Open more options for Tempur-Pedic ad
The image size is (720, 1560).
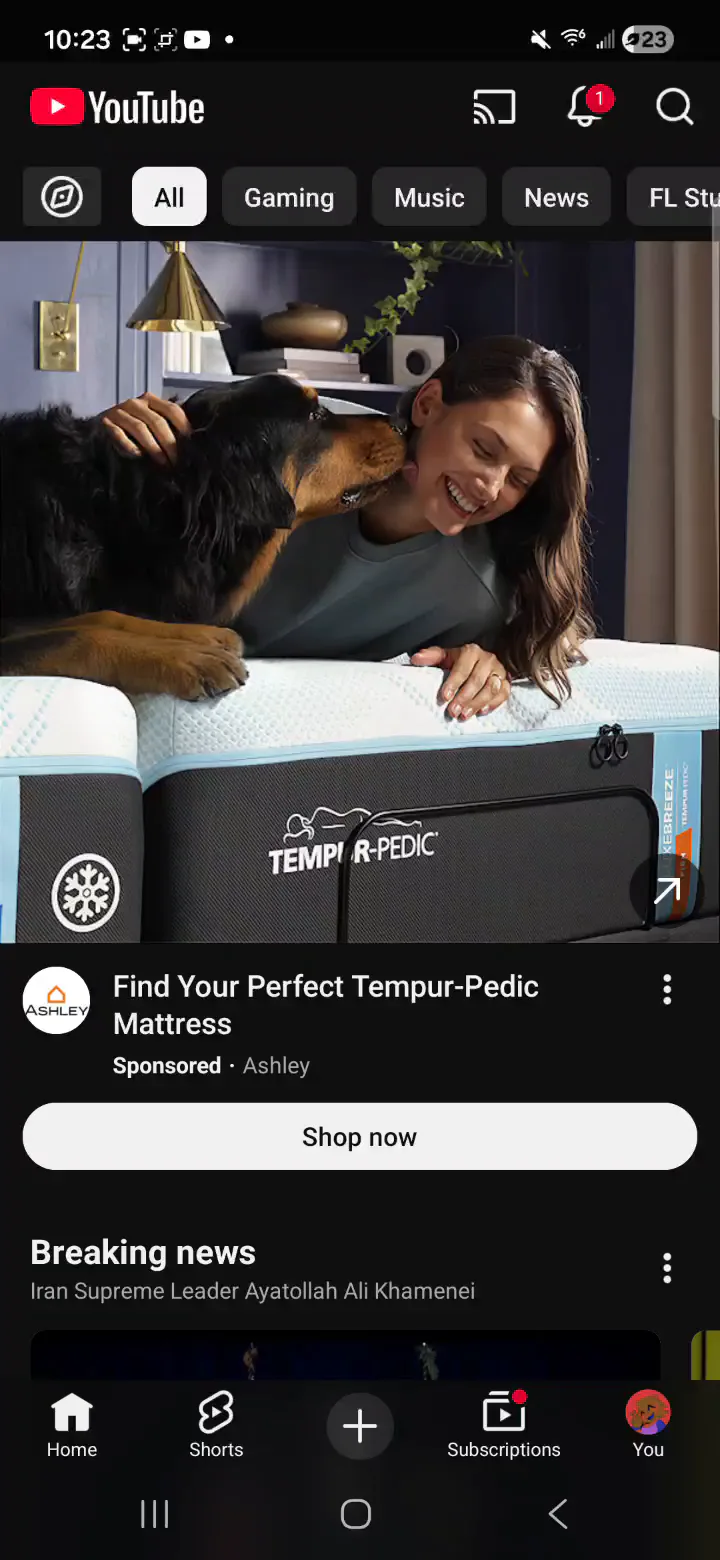pos(667,990)
